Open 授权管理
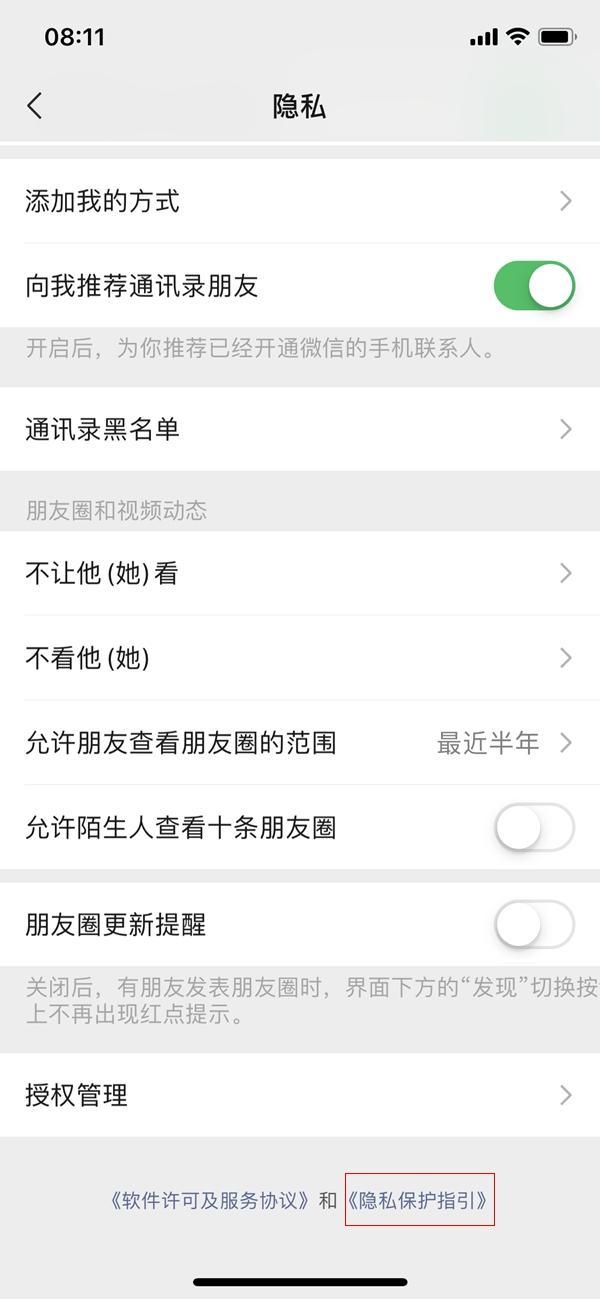Screen dimensions: 600x1299 [x=300, y=1095]
